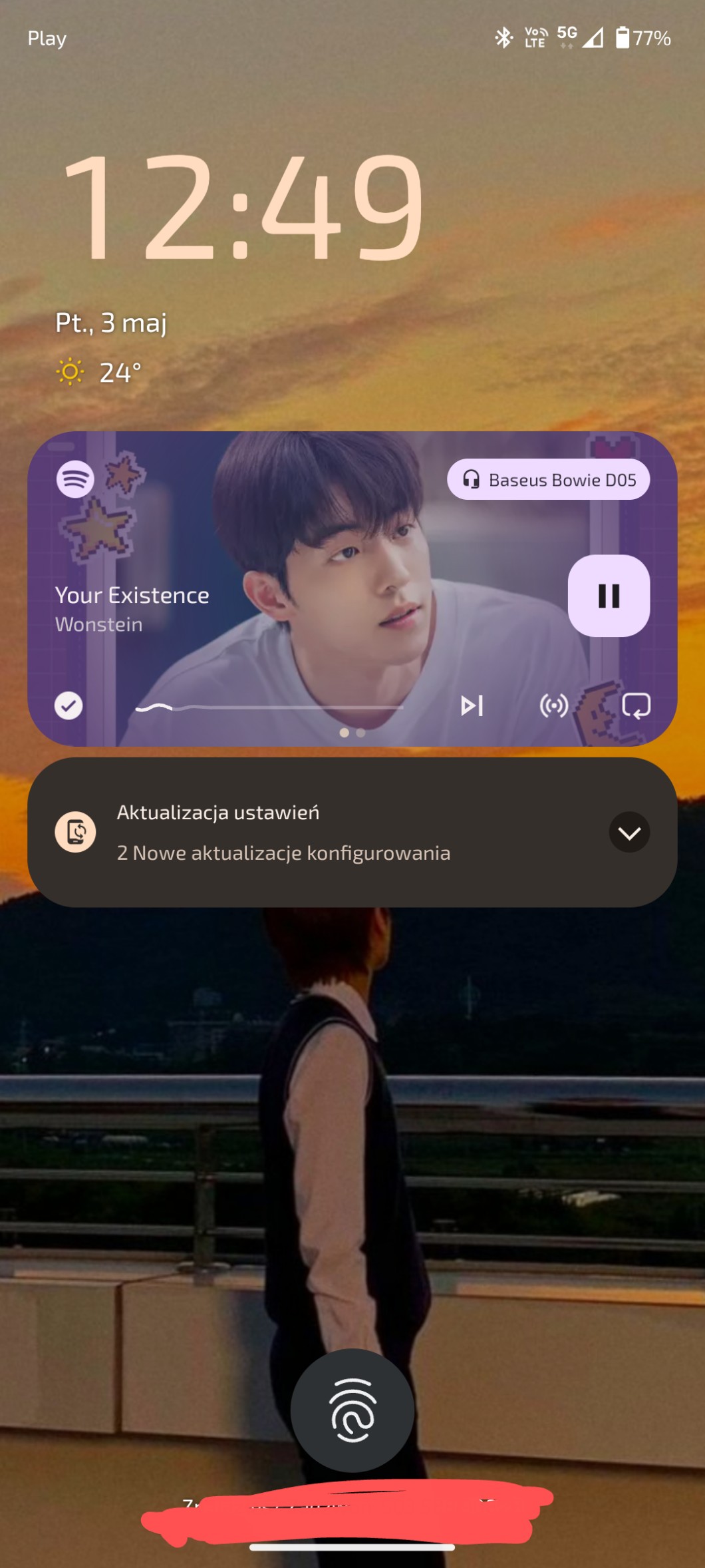Screen dimensions: 705x1568
Task: Tap the saved checkmark on media player
Action: (69, 705)
